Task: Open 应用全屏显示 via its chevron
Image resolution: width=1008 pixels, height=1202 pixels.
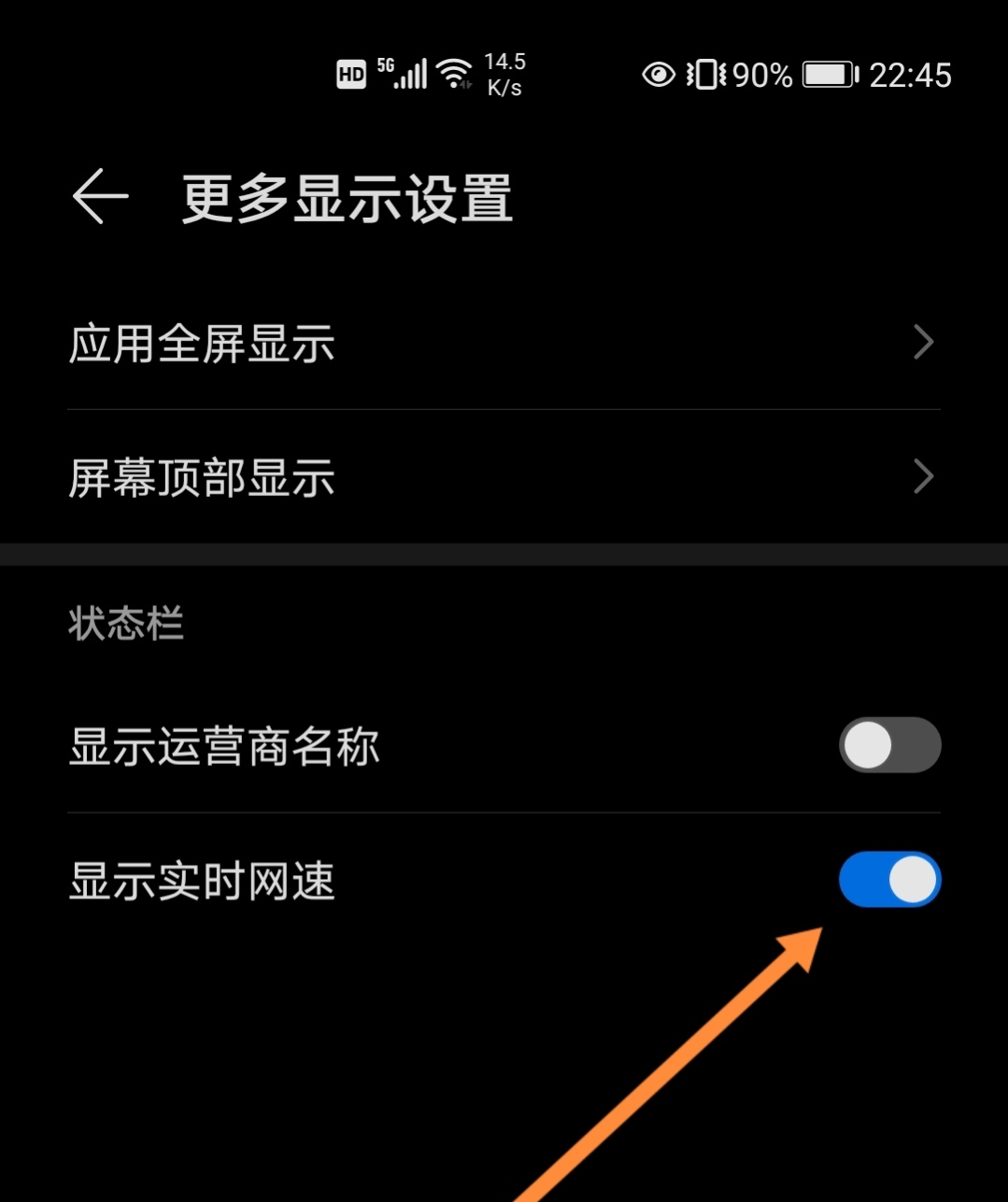Action: click(923, 343)
